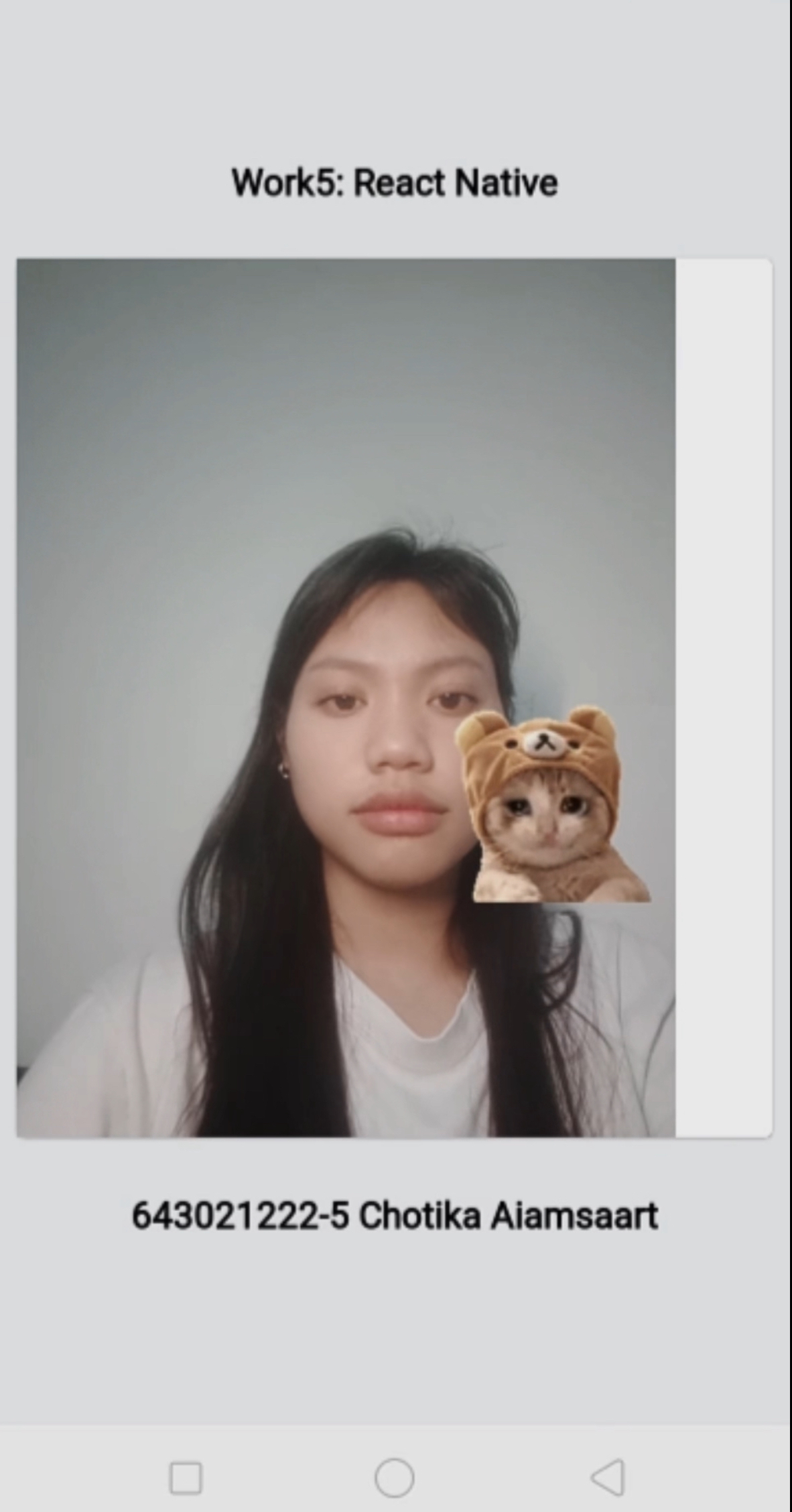Open recent apps with the square button
Viewport: 792px width, 1512px height.
pyautogui.click(x=186, y=1478)
